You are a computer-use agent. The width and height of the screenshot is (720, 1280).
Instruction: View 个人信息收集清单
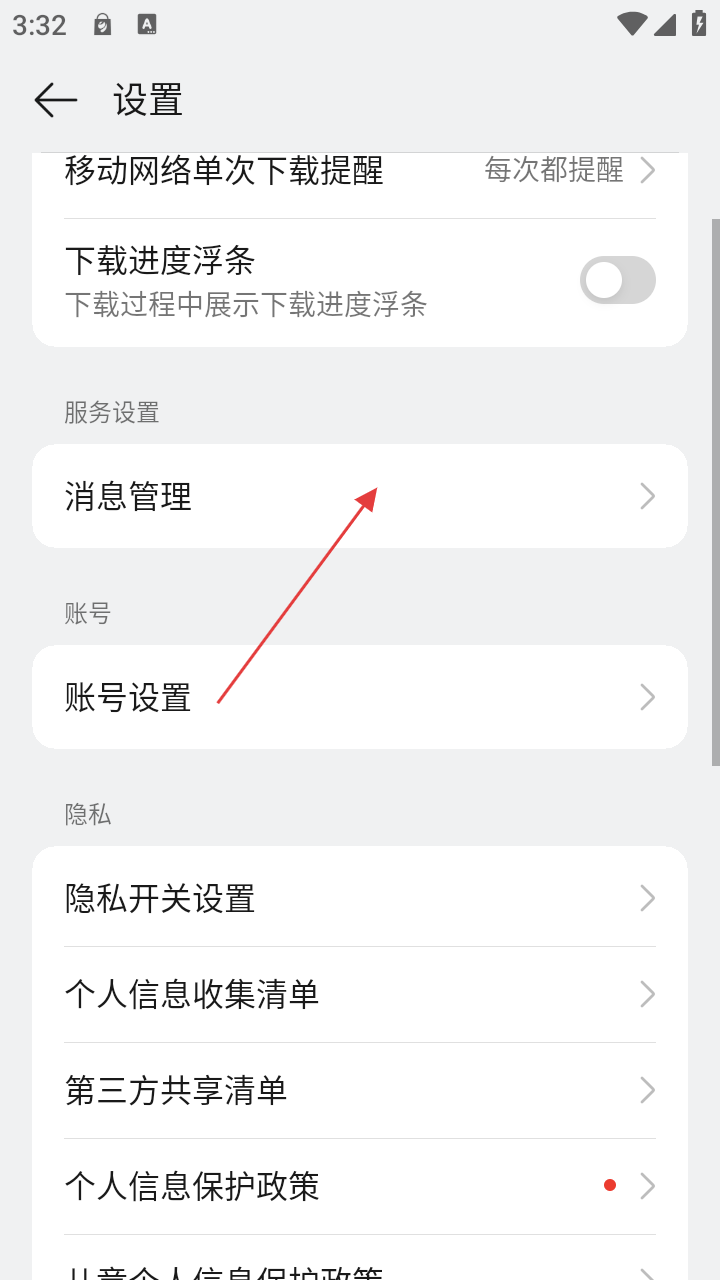click(x=360, y=994)
